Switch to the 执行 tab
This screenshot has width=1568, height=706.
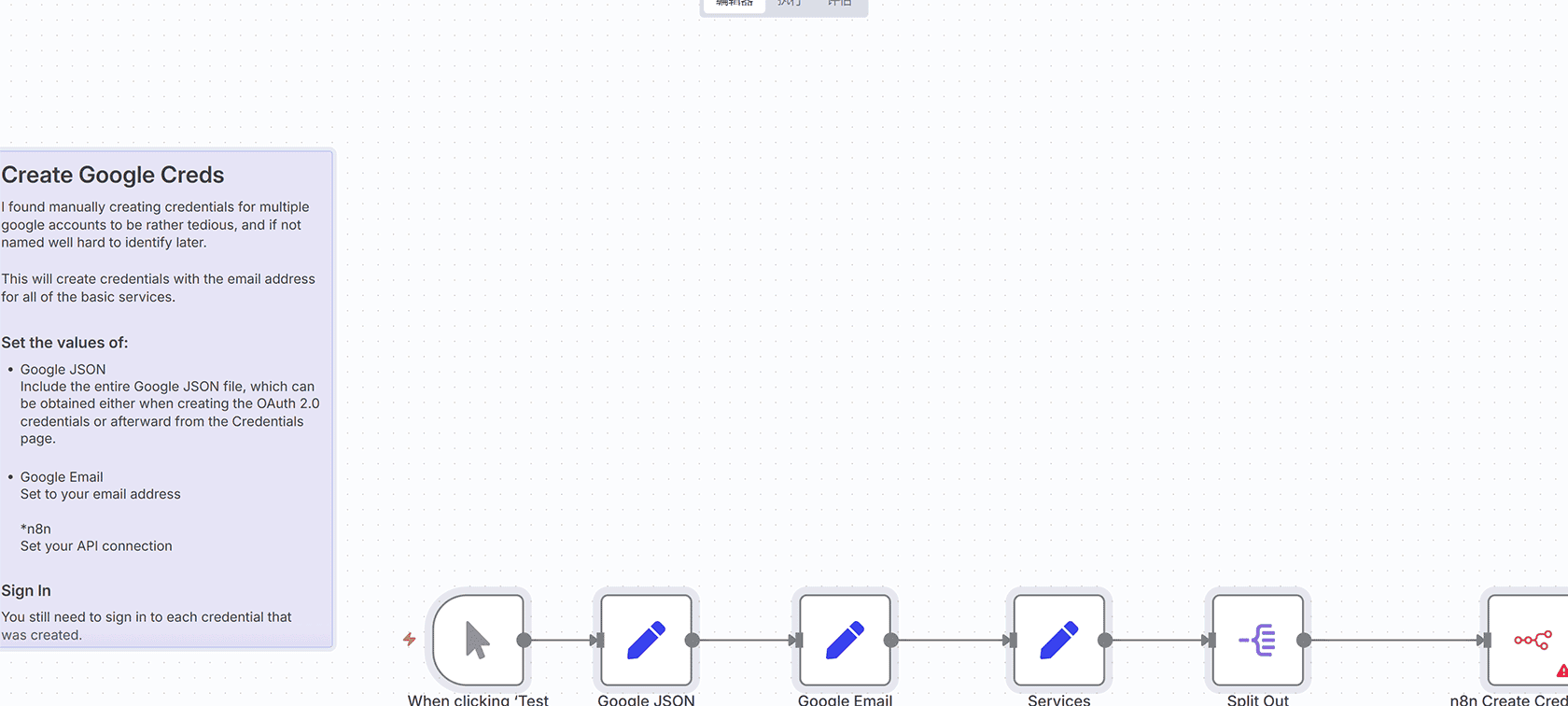click(789, 5)
